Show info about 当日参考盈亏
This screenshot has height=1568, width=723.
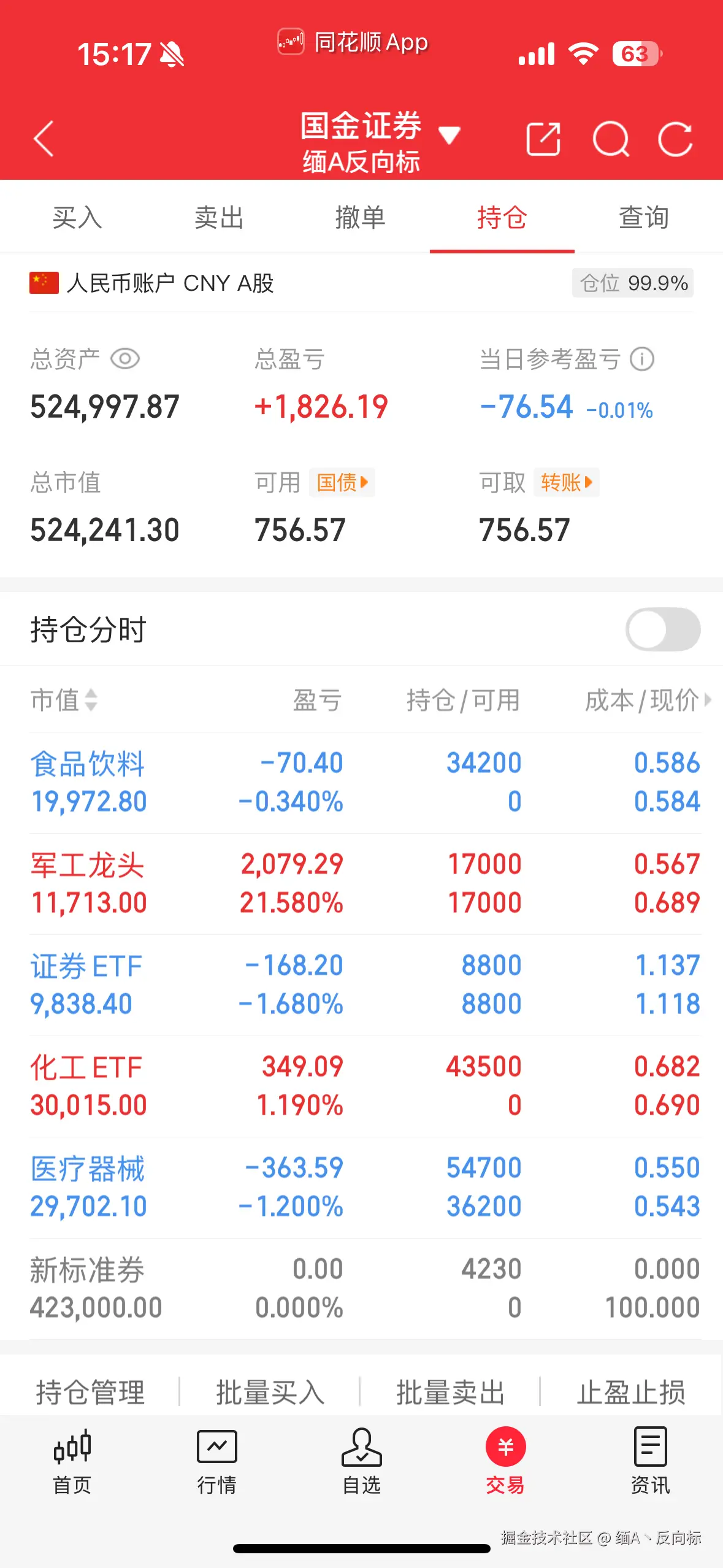[x=642, y=359]
